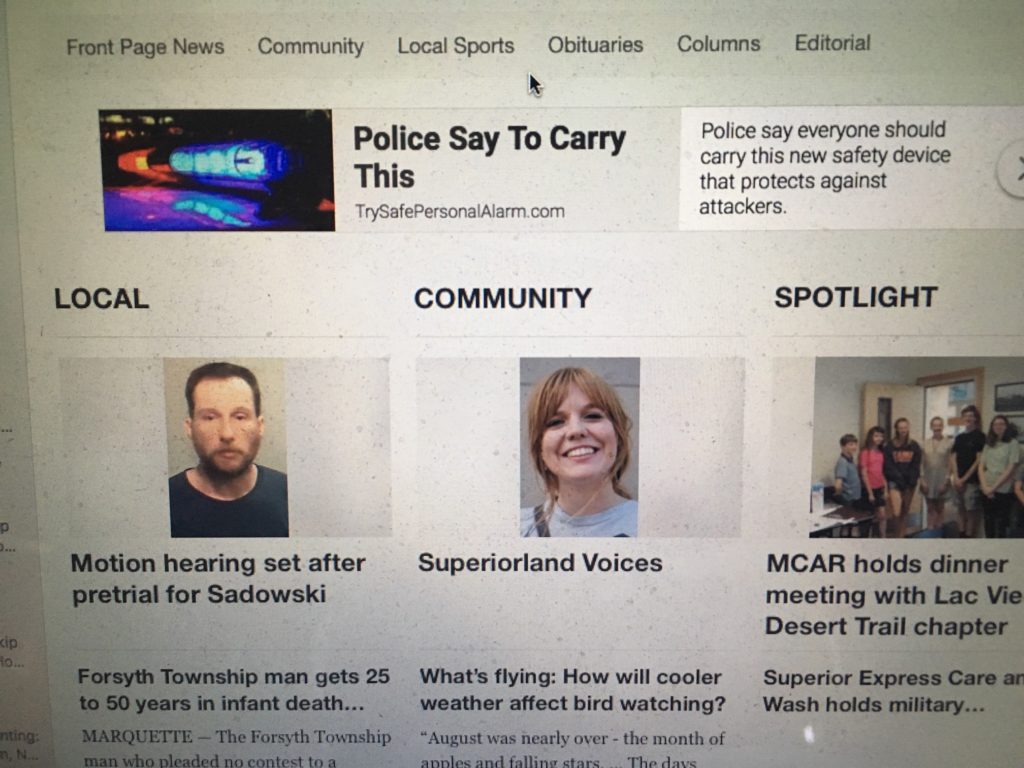Open the Police Say To Carry This ad
Viewport: 1024px width, 768px height.
489,156
